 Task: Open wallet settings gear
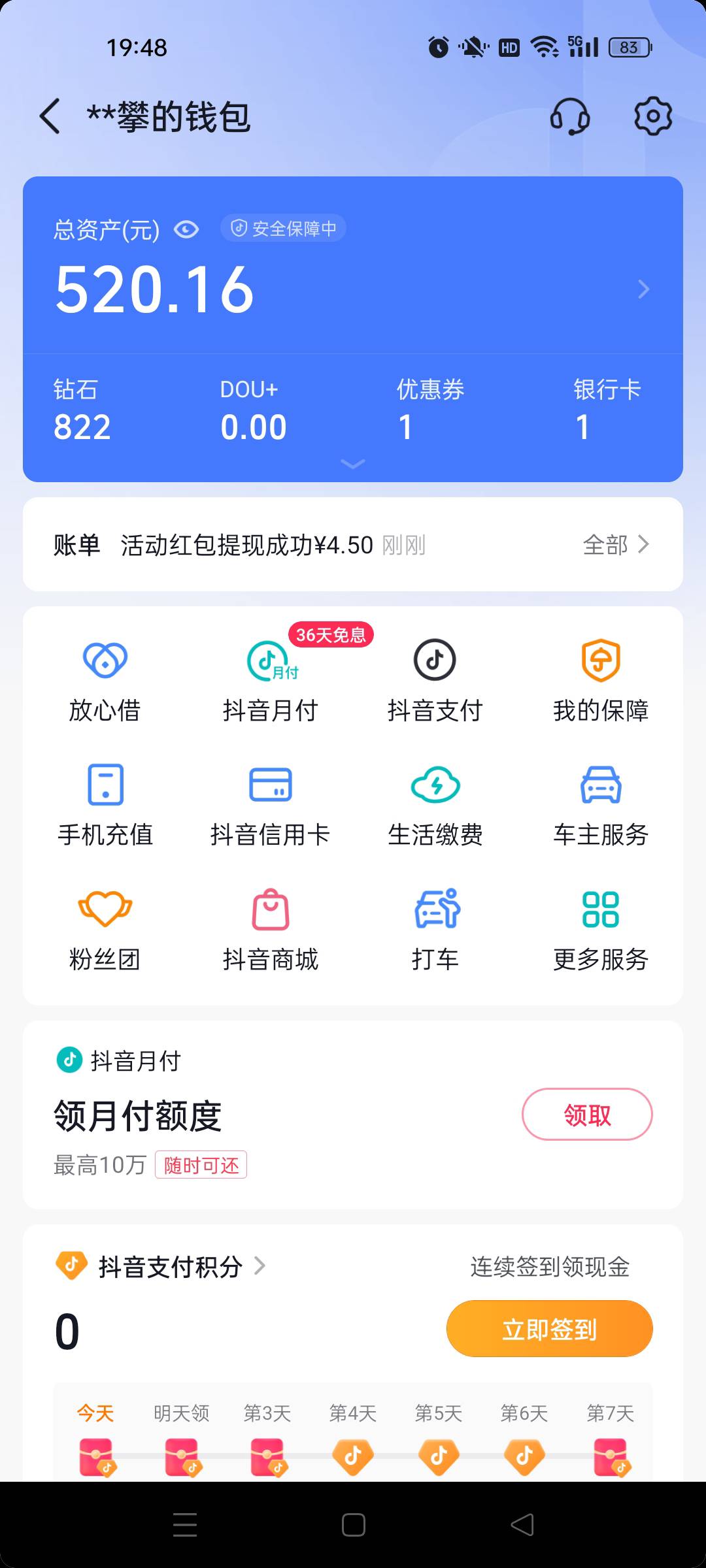tap(653, 117)
